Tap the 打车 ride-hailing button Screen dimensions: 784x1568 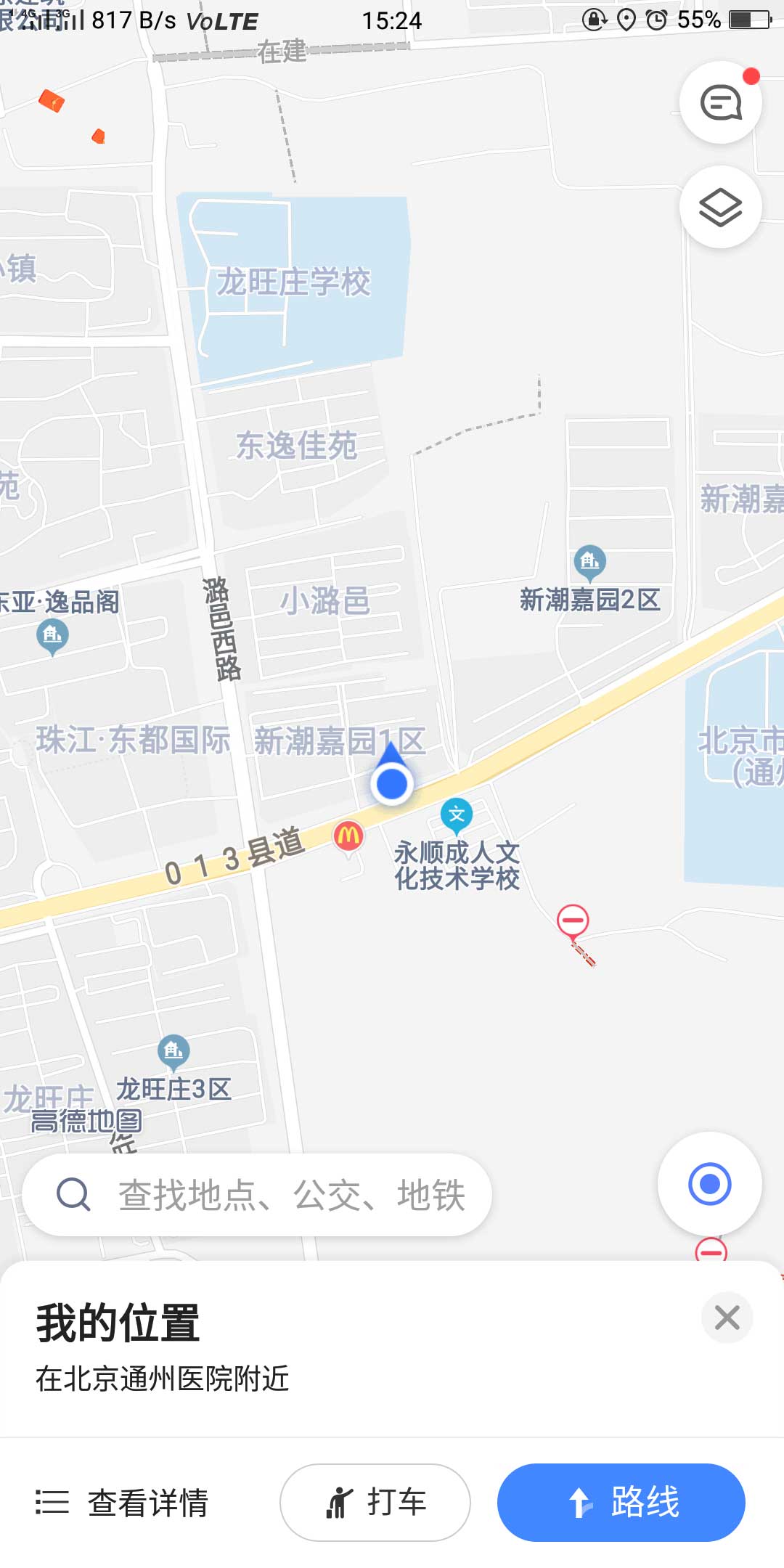[x=375, y=1502]
